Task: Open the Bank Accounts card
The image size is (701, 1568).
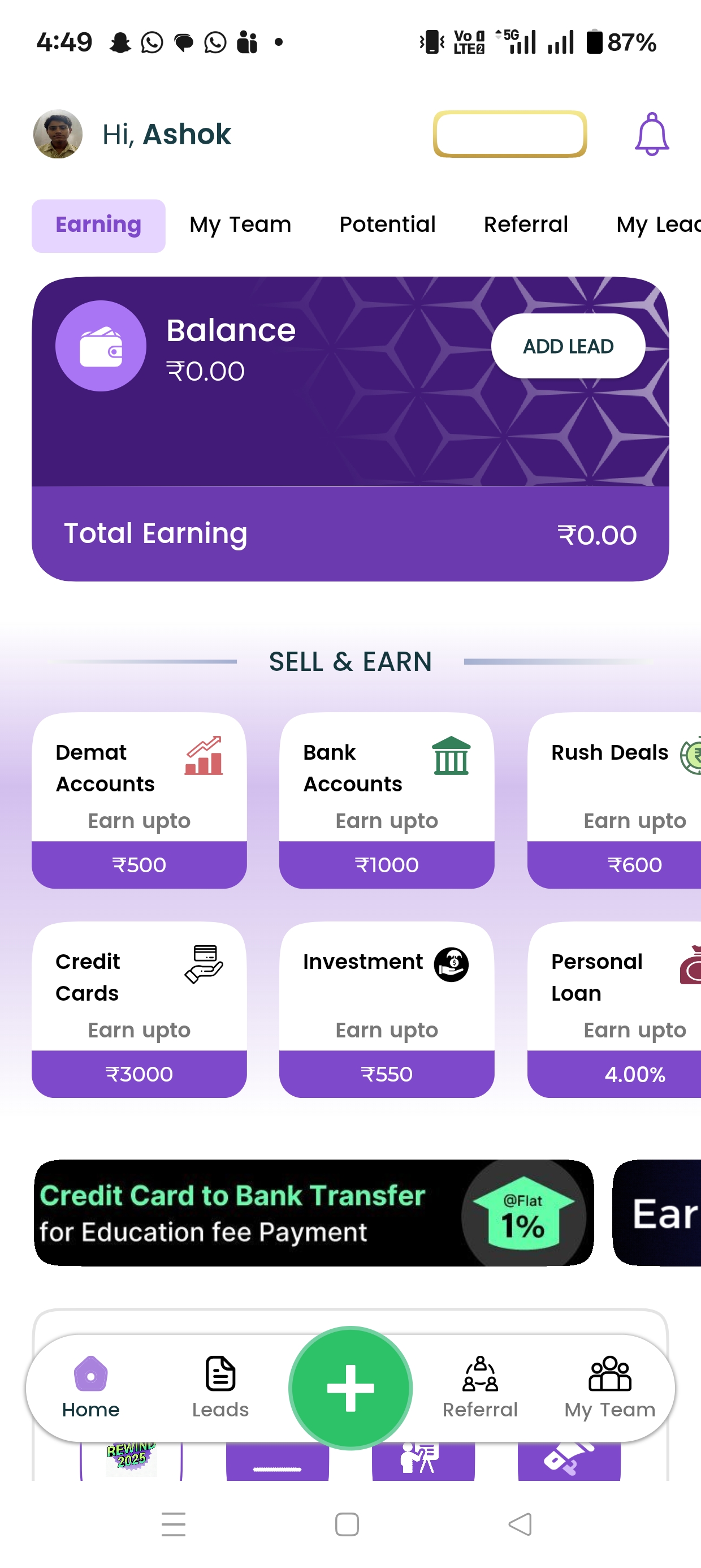Action: [x=387, y=800]
